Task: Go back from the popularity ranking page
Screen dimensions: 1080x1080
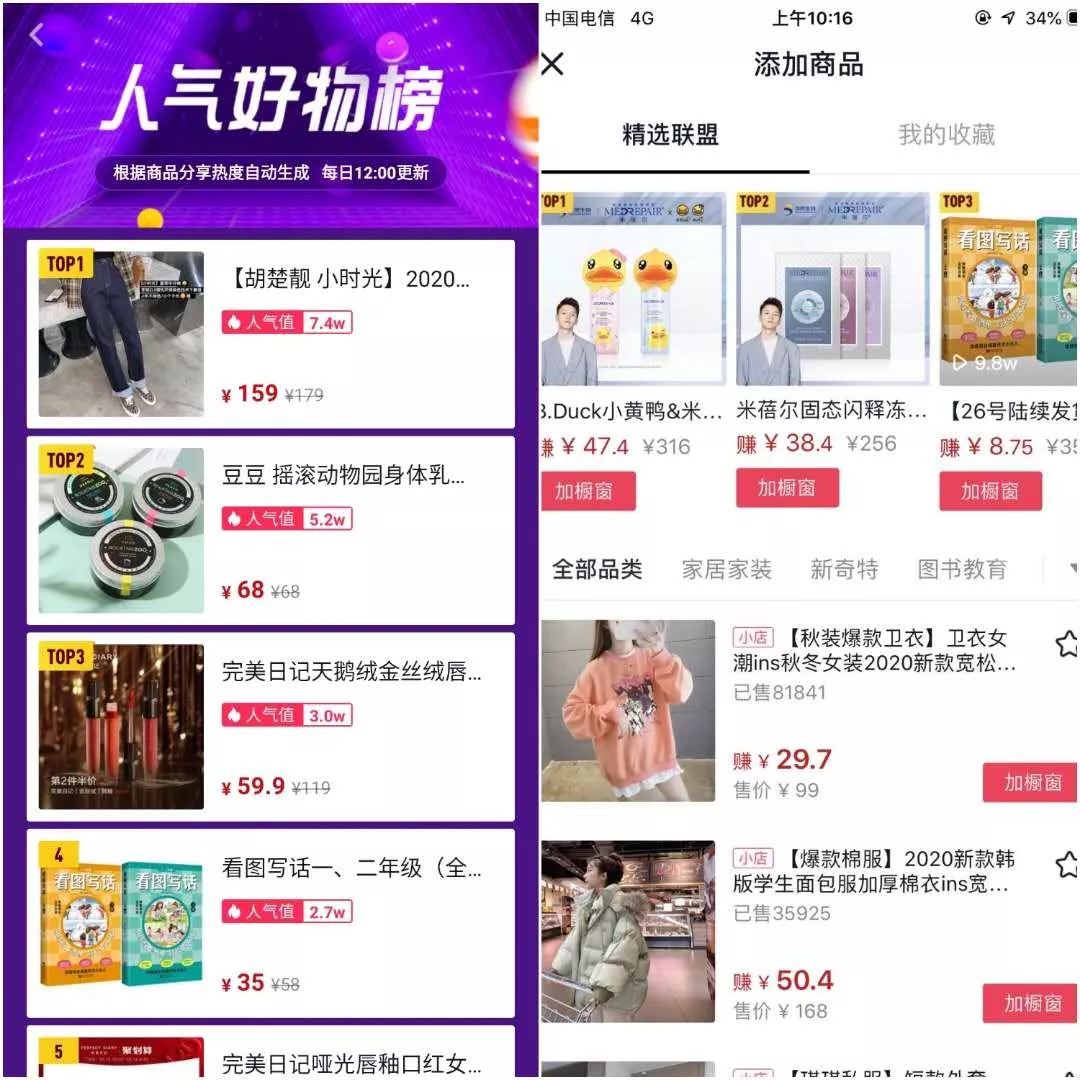Action: click(37, 35)
